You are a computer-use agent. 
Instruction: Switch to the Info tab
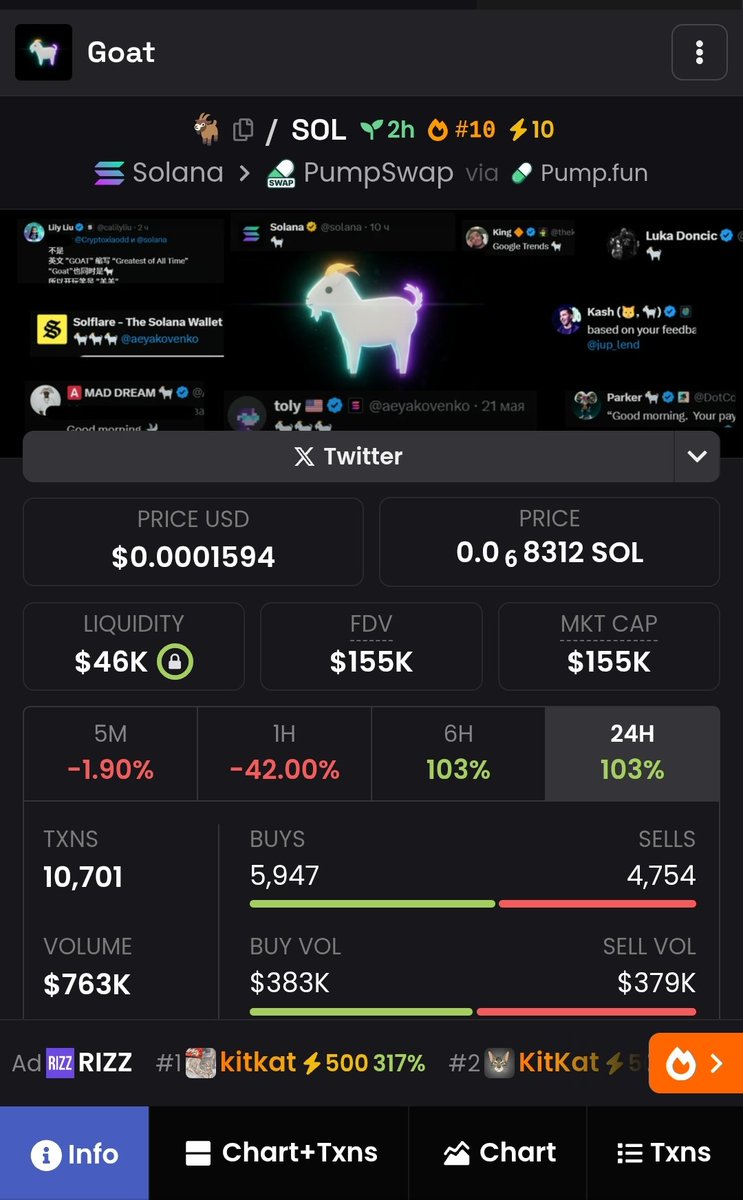pos(75,1153)
